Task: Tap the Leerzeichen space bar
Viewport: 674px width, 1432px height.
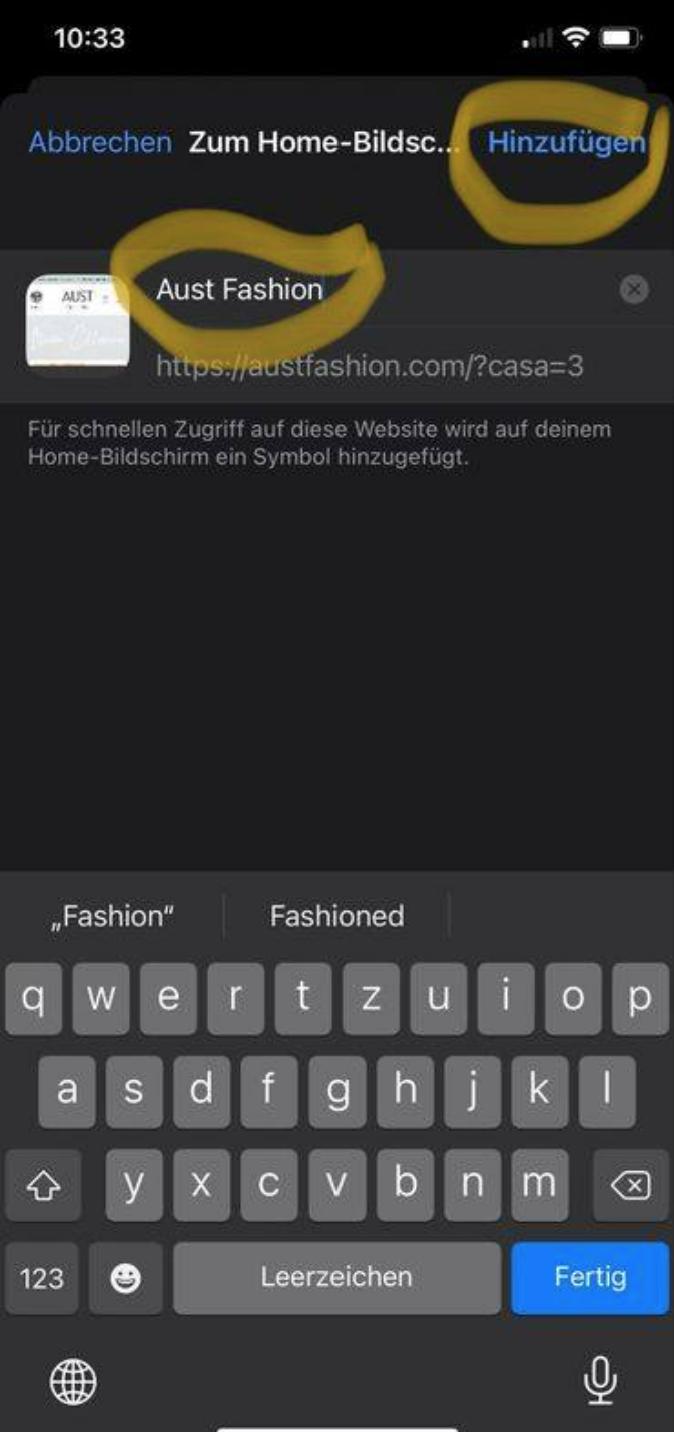Action: tap(336, 1277)
